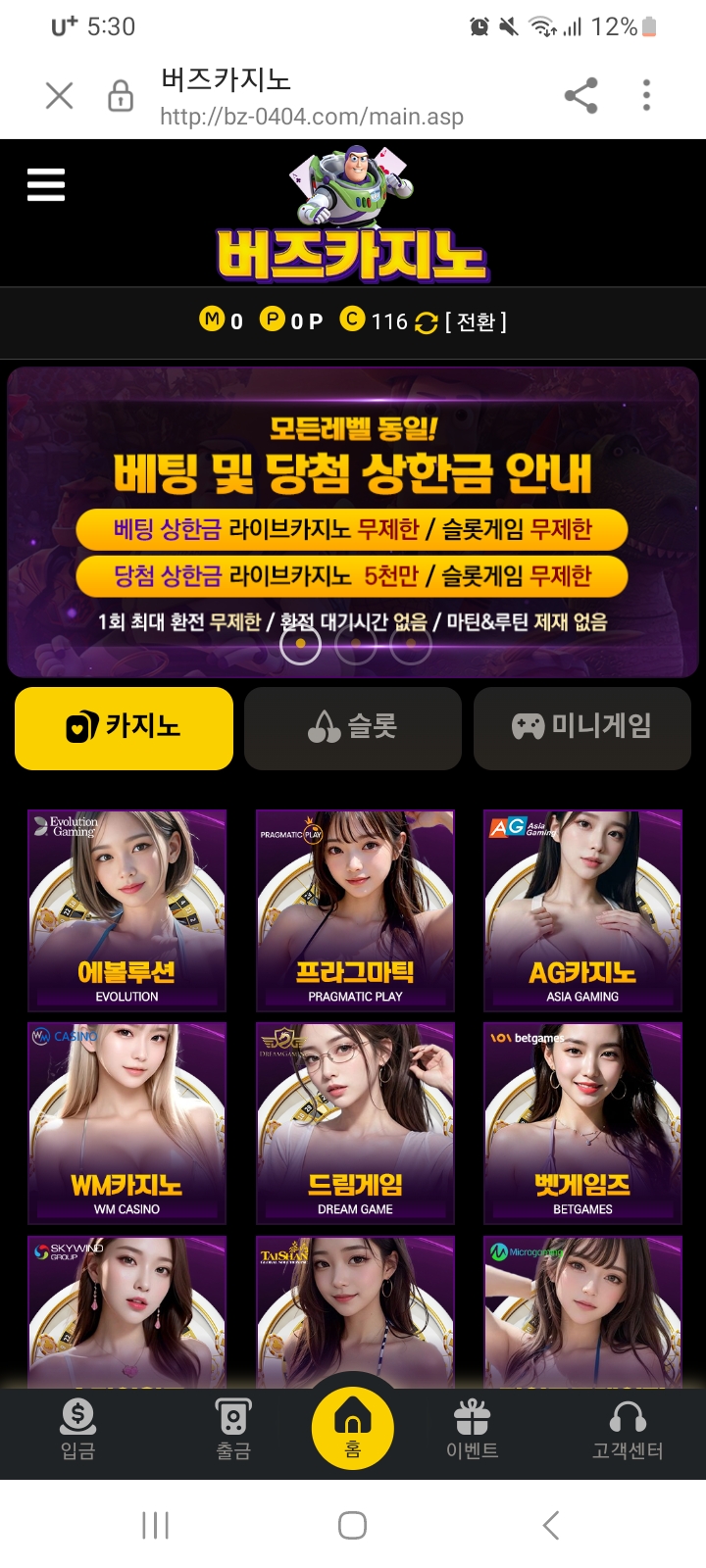This screenshot has width=706, height=1568.
Task: Open 고객센터 customer center
Action: point(628,1430)
